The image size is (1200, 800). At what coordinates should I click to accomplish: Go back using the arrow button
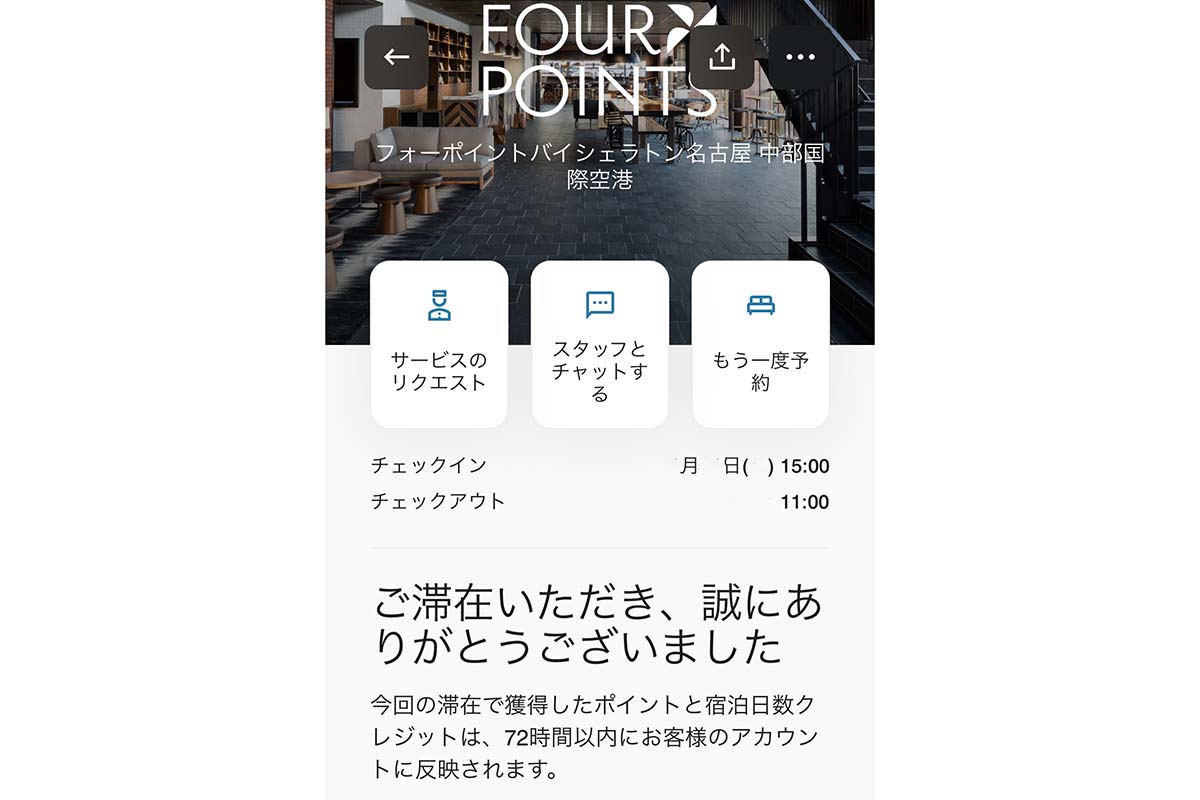pos(397,57)
